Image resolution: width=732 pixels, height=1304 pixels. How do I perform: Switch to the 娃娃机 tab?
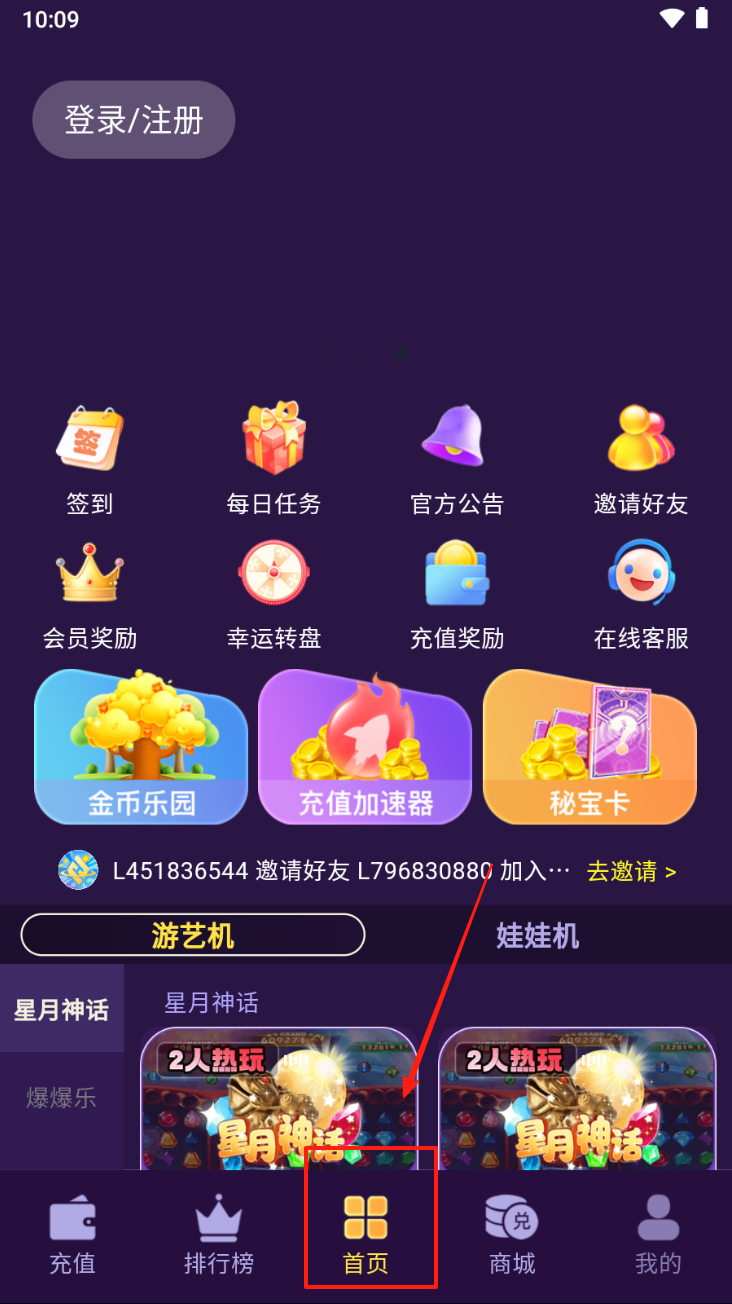click(537, 936)
